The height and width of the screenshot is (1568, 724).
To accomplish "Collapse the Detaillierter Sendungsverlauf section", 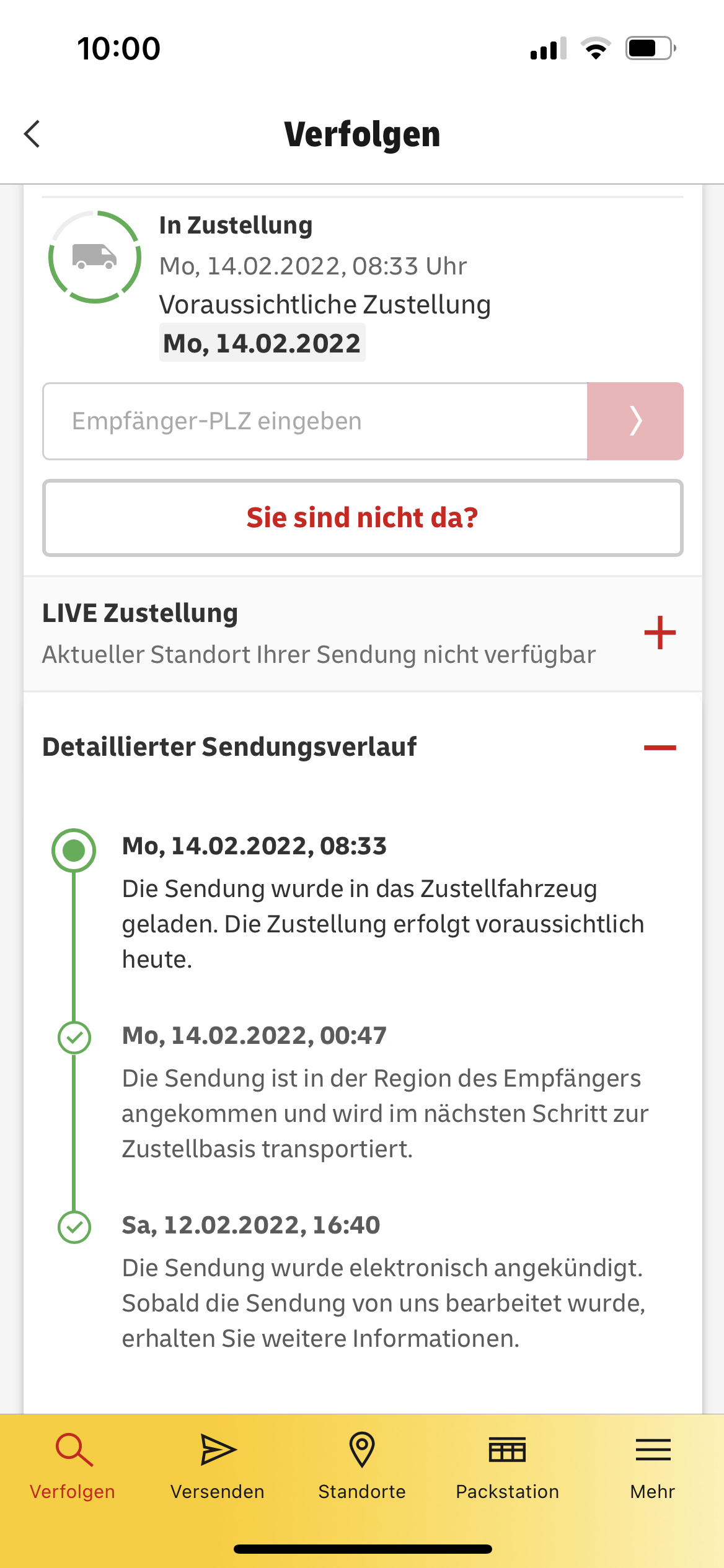I will pyautogui.click(x=660, y=748).
